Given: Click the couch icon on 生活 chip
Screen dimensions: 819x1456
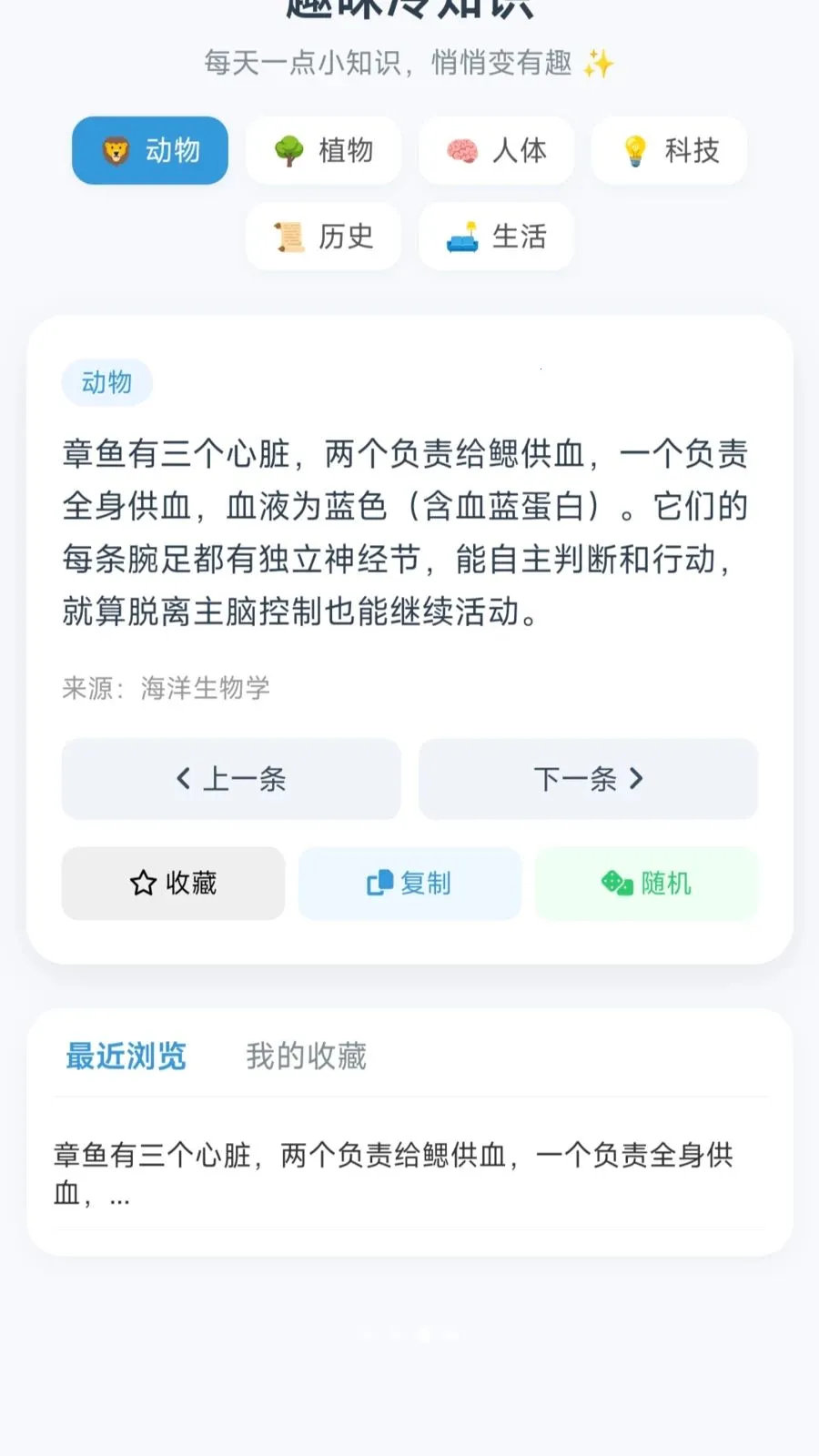Looking at the screenshot, I should [463, 239].
